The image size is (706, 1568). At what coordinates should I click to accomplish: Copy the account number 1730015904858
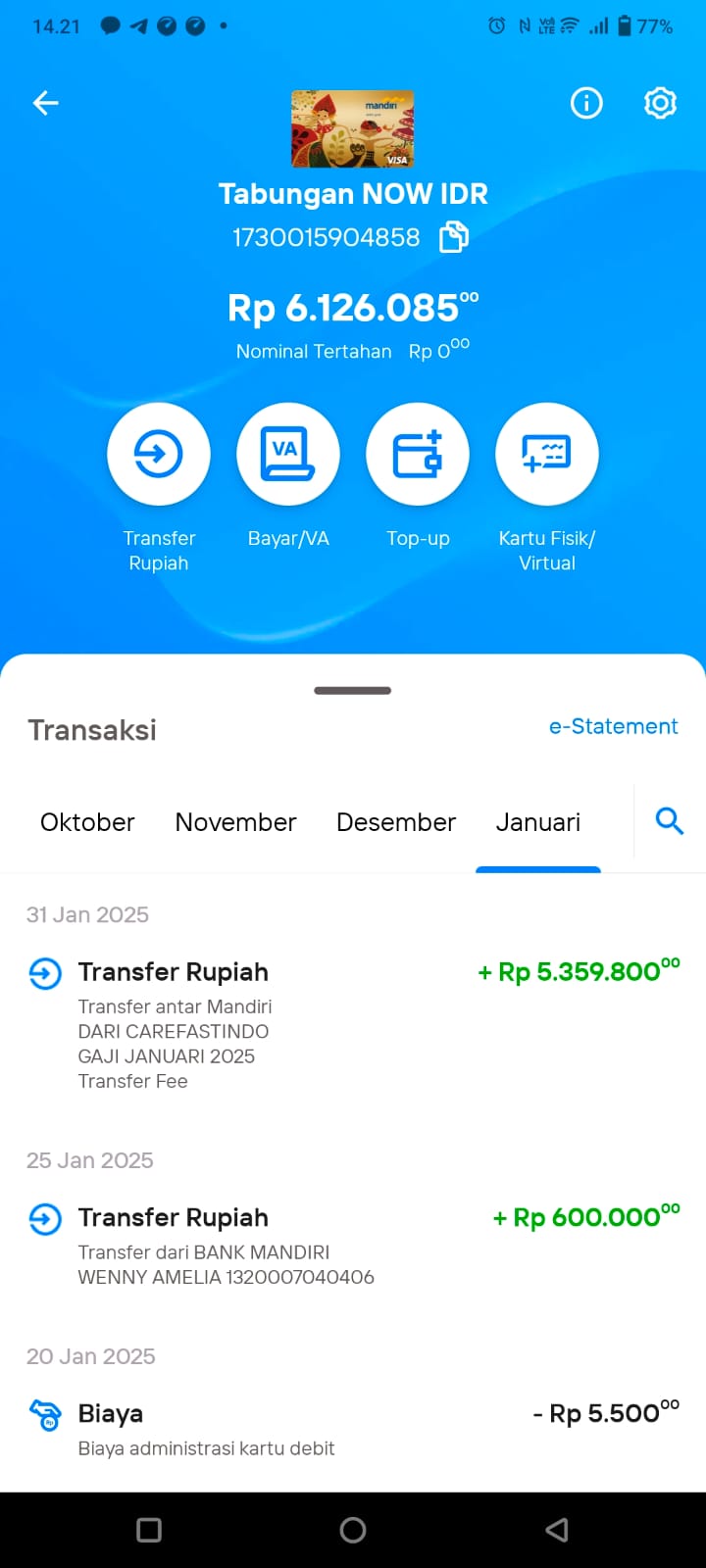(x=454, y=237)
